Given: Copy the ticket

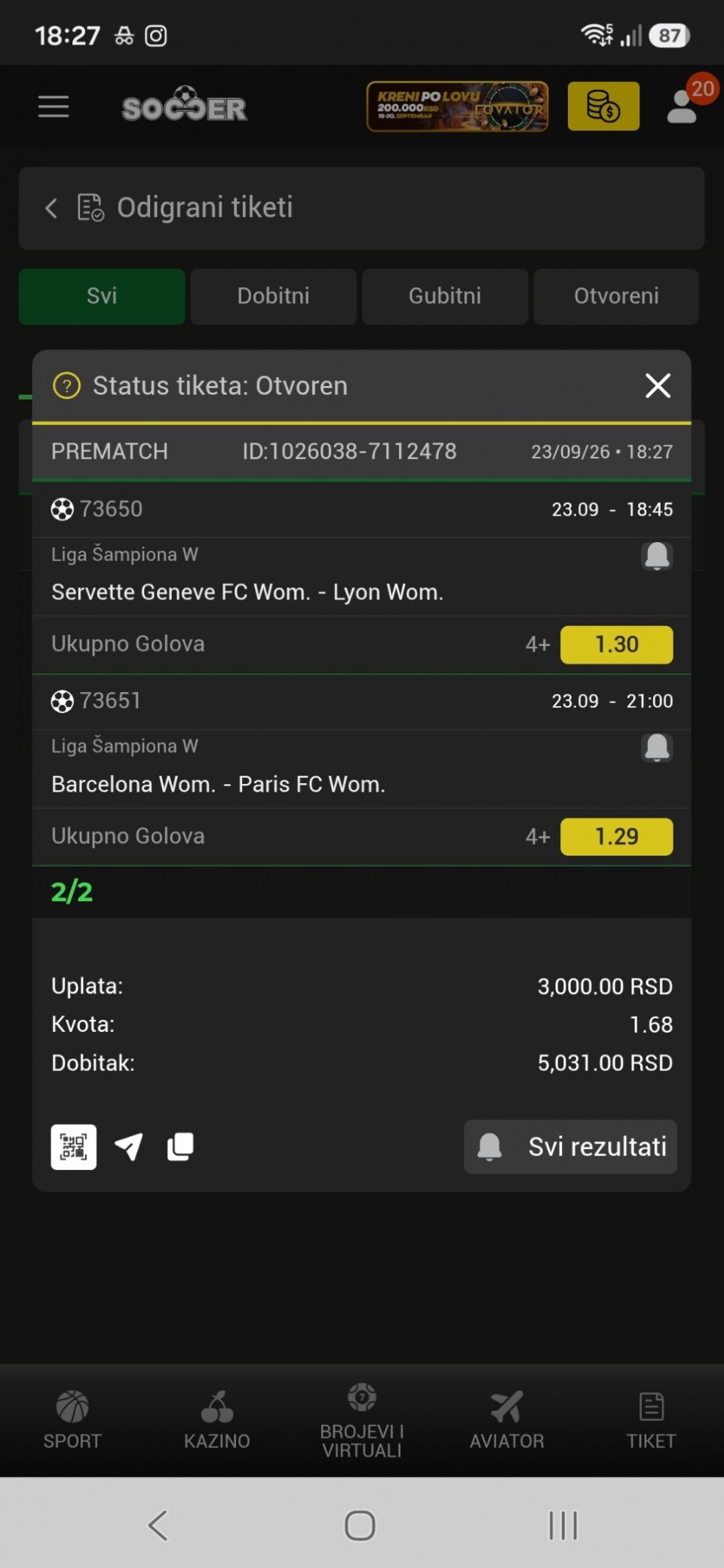Looking at the screenshot, I should click(180, 1147).
